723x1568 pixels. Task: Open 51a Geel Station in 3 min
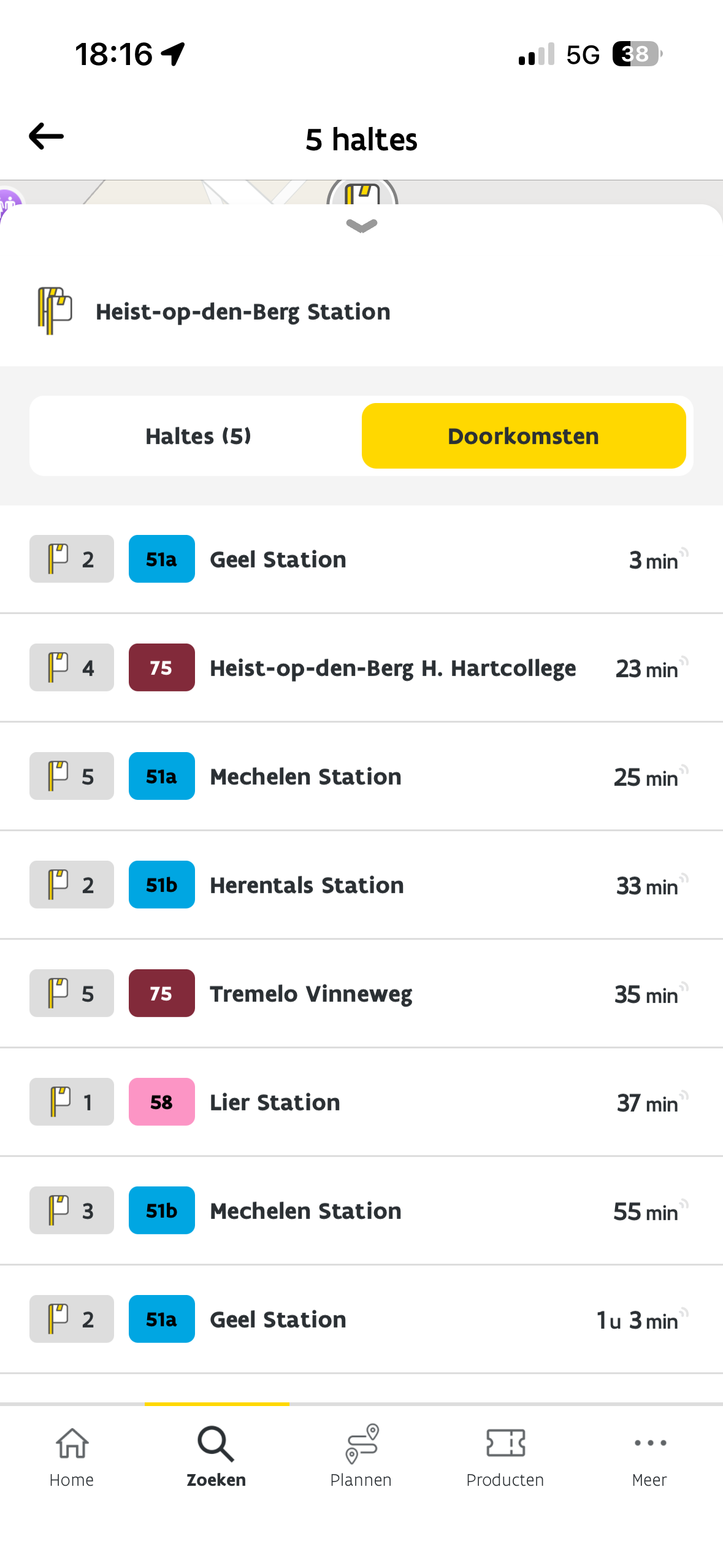tap(361, 559)
